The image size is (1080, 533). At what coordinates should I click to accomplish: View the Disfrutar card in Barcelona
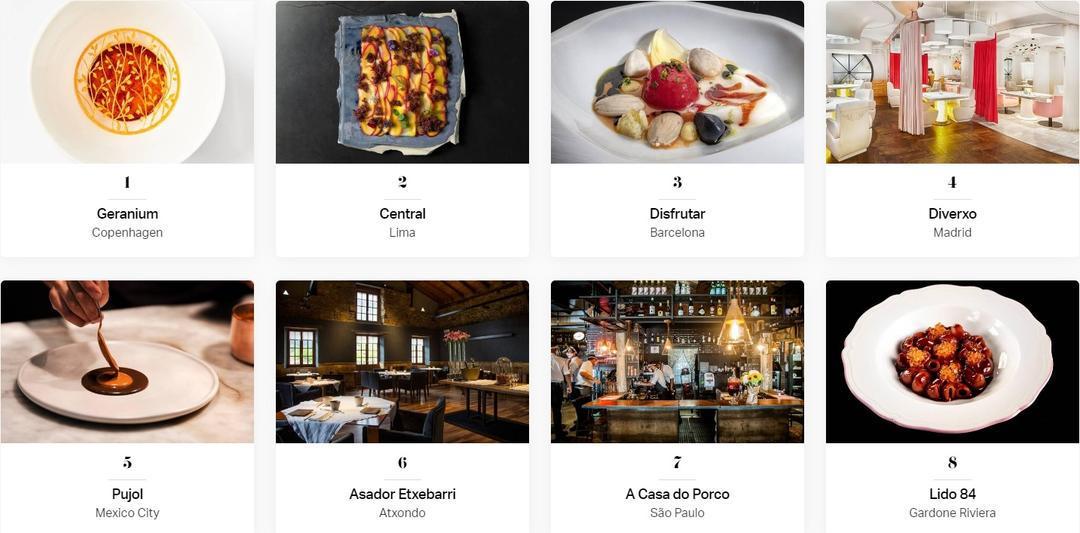click(677, 214)
